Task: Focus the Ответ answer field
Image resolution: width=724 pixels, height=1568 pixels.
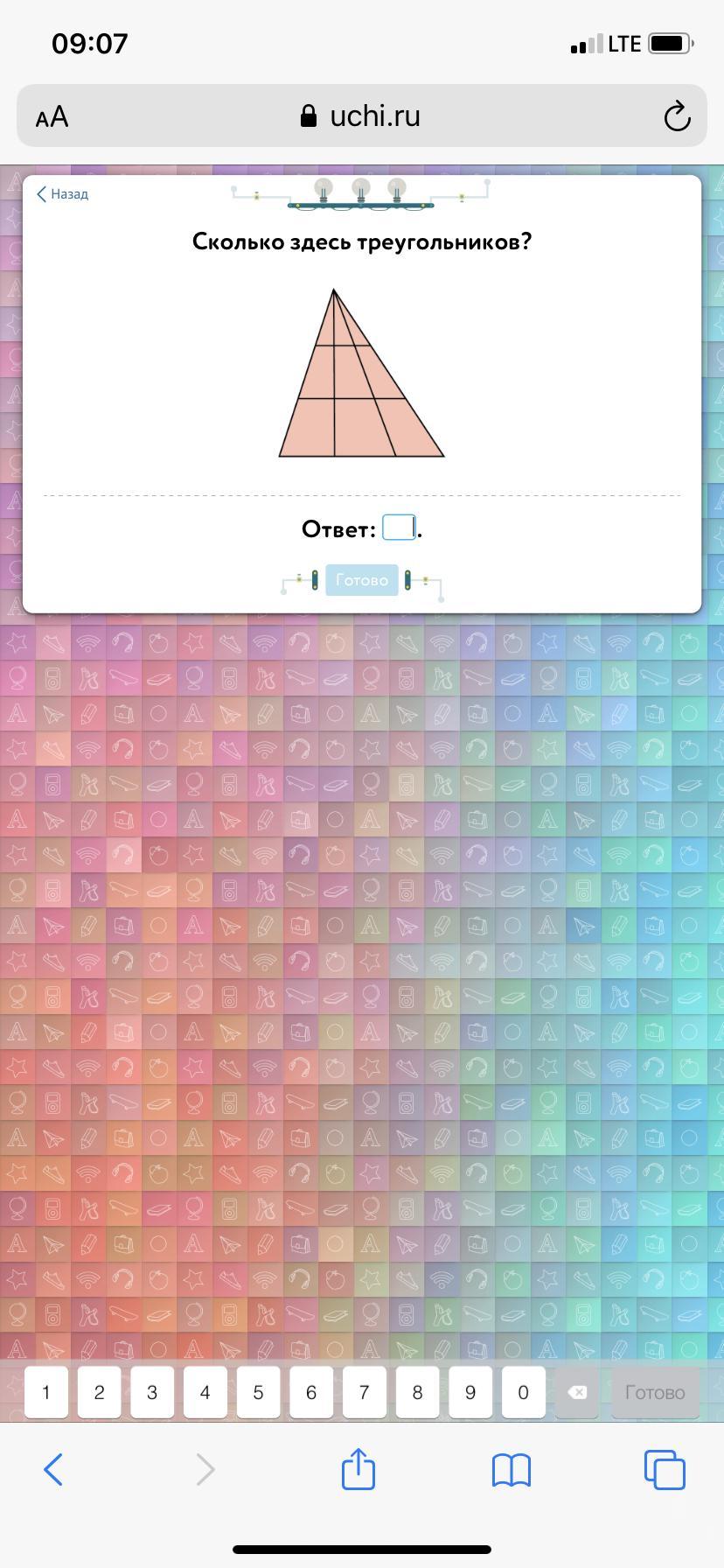Action: [x=399, y=528]
